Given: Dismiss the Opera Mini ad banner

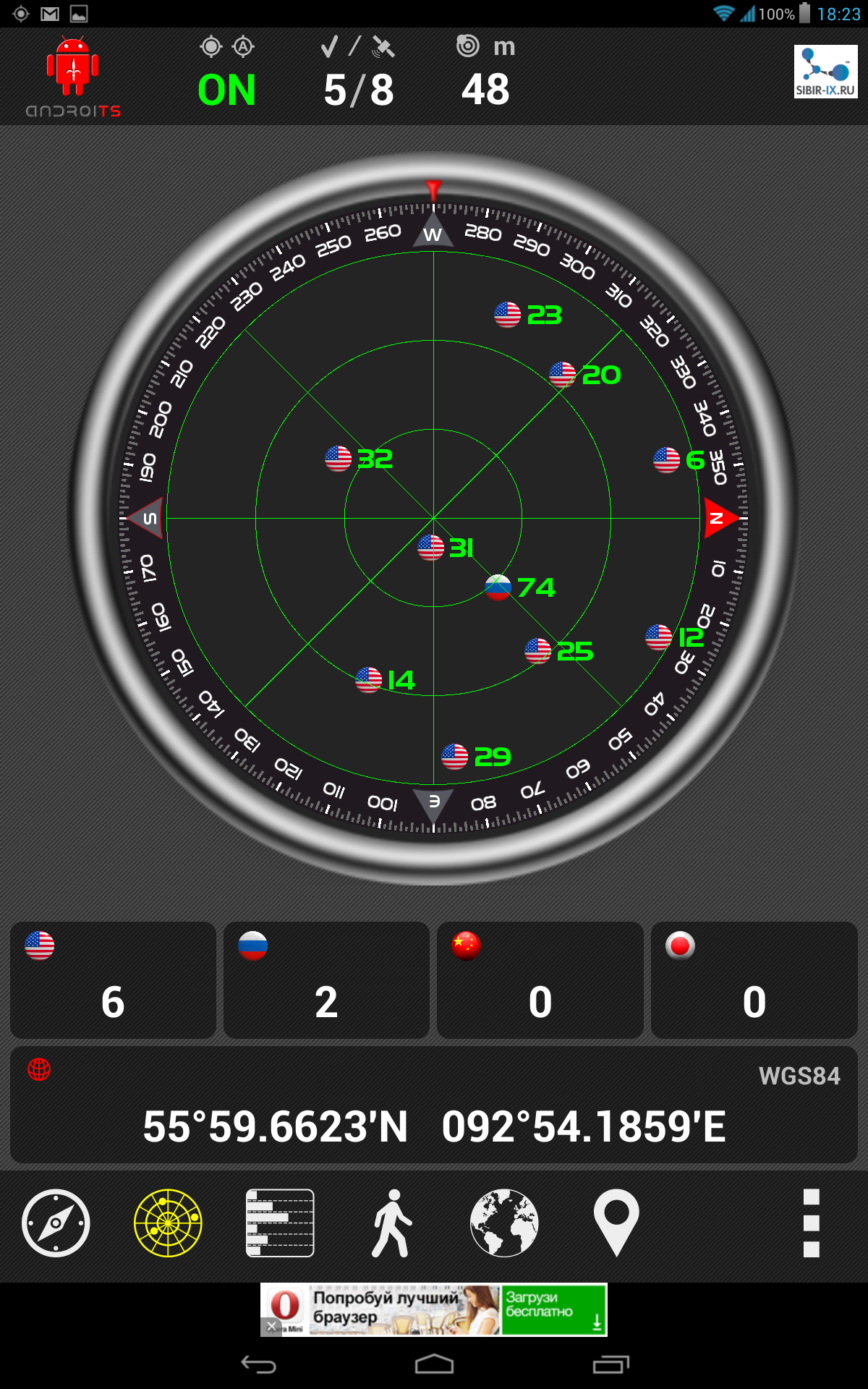Looking at the screenshot, I should 271,1326.
